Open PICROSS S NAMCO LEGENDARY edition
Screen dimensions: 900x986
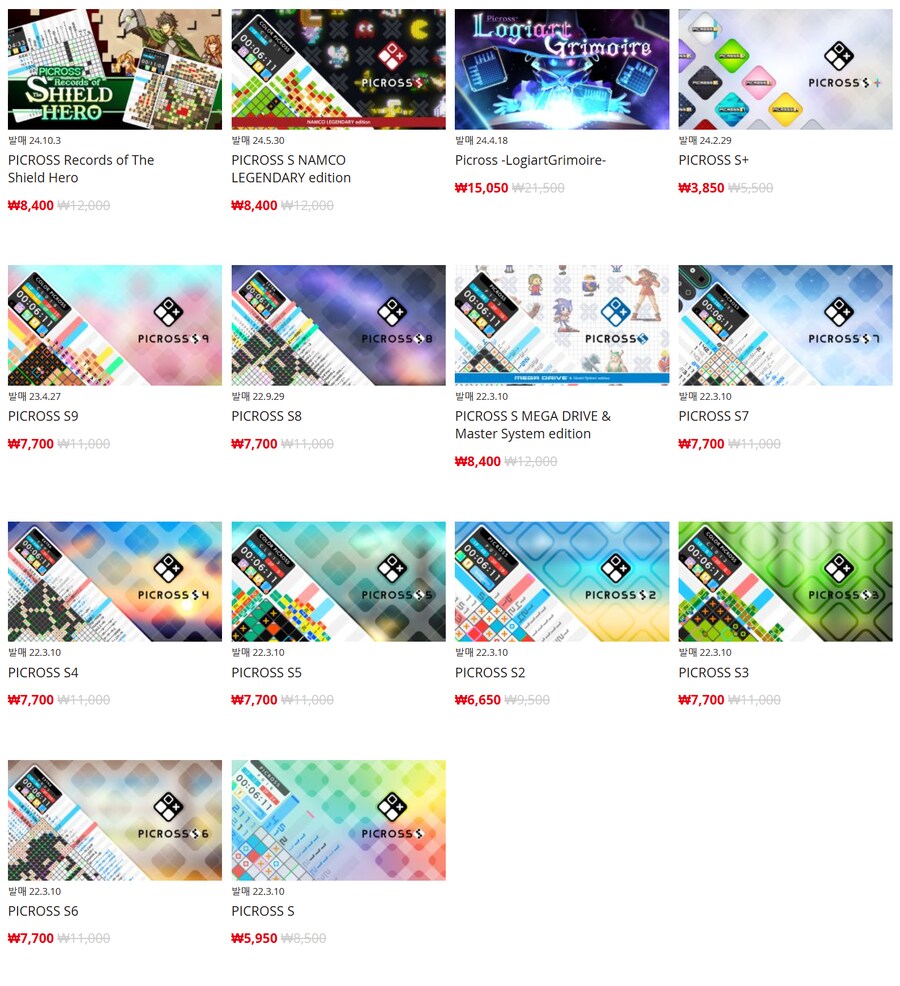coord(338,70)
